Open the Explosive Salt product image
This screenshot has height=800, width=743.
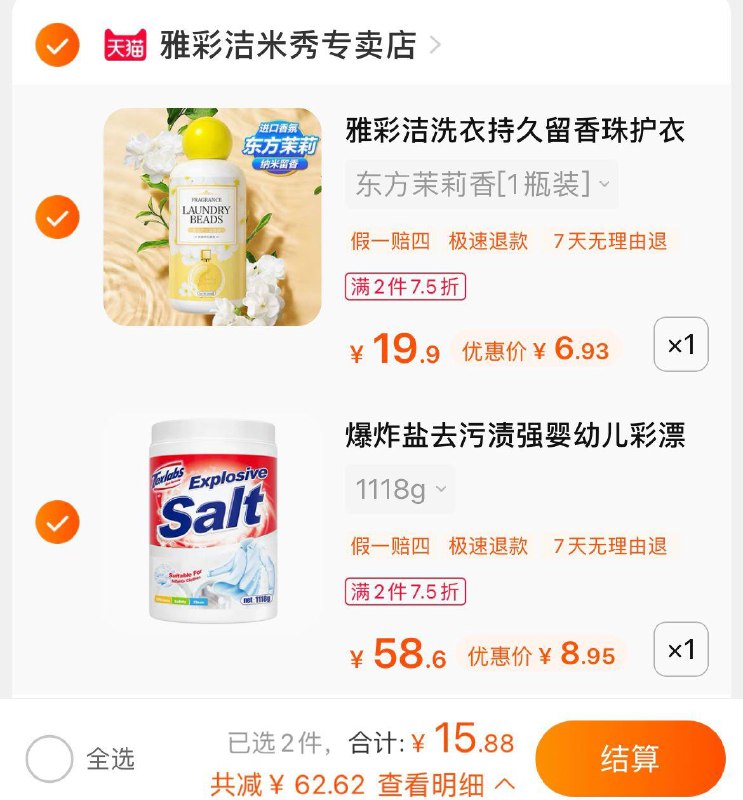[213, 522]
